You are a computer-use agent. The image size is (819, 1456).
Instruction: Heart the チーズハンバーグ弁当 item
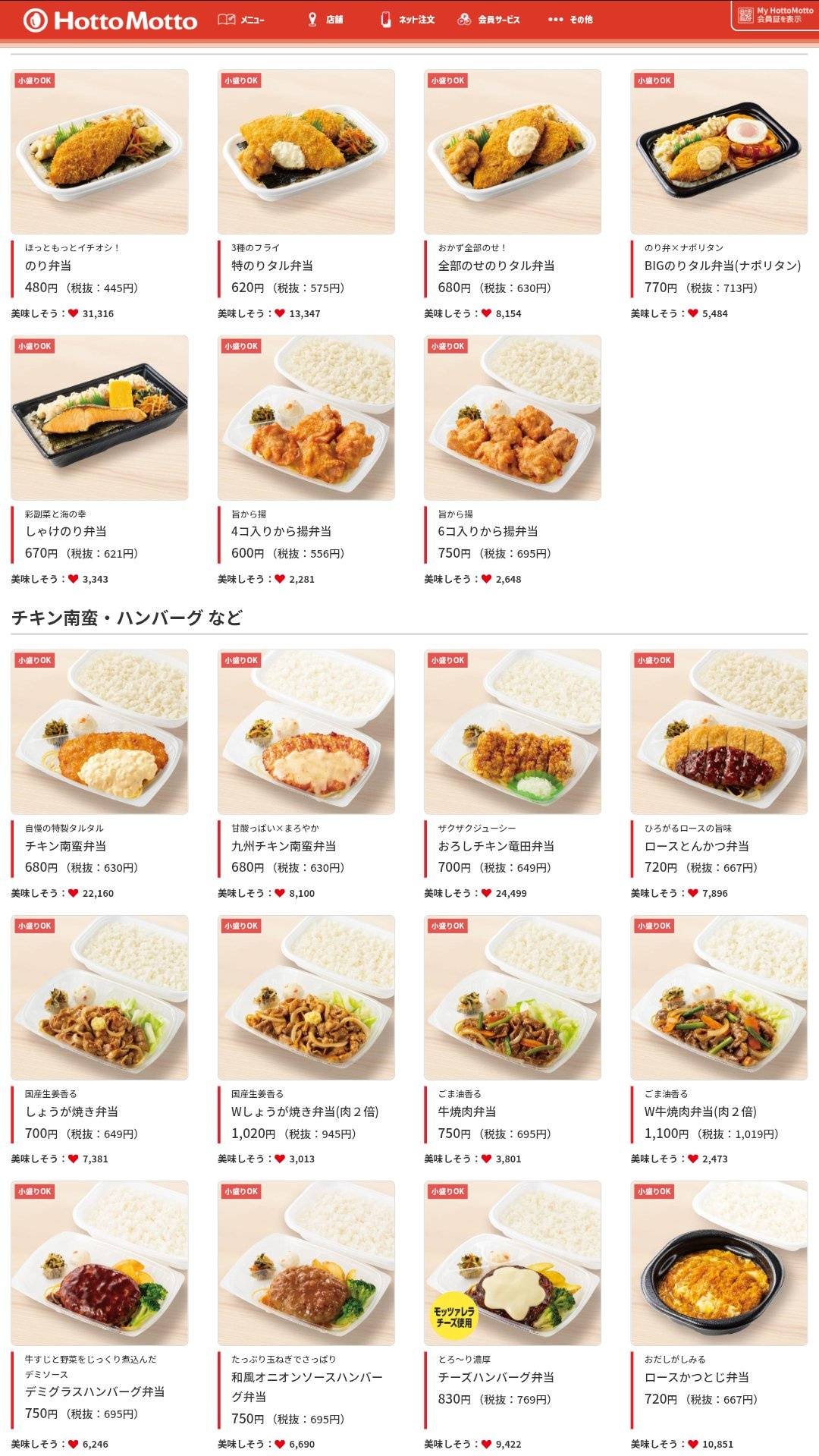pyautogui.click(x=487, y=1444)
